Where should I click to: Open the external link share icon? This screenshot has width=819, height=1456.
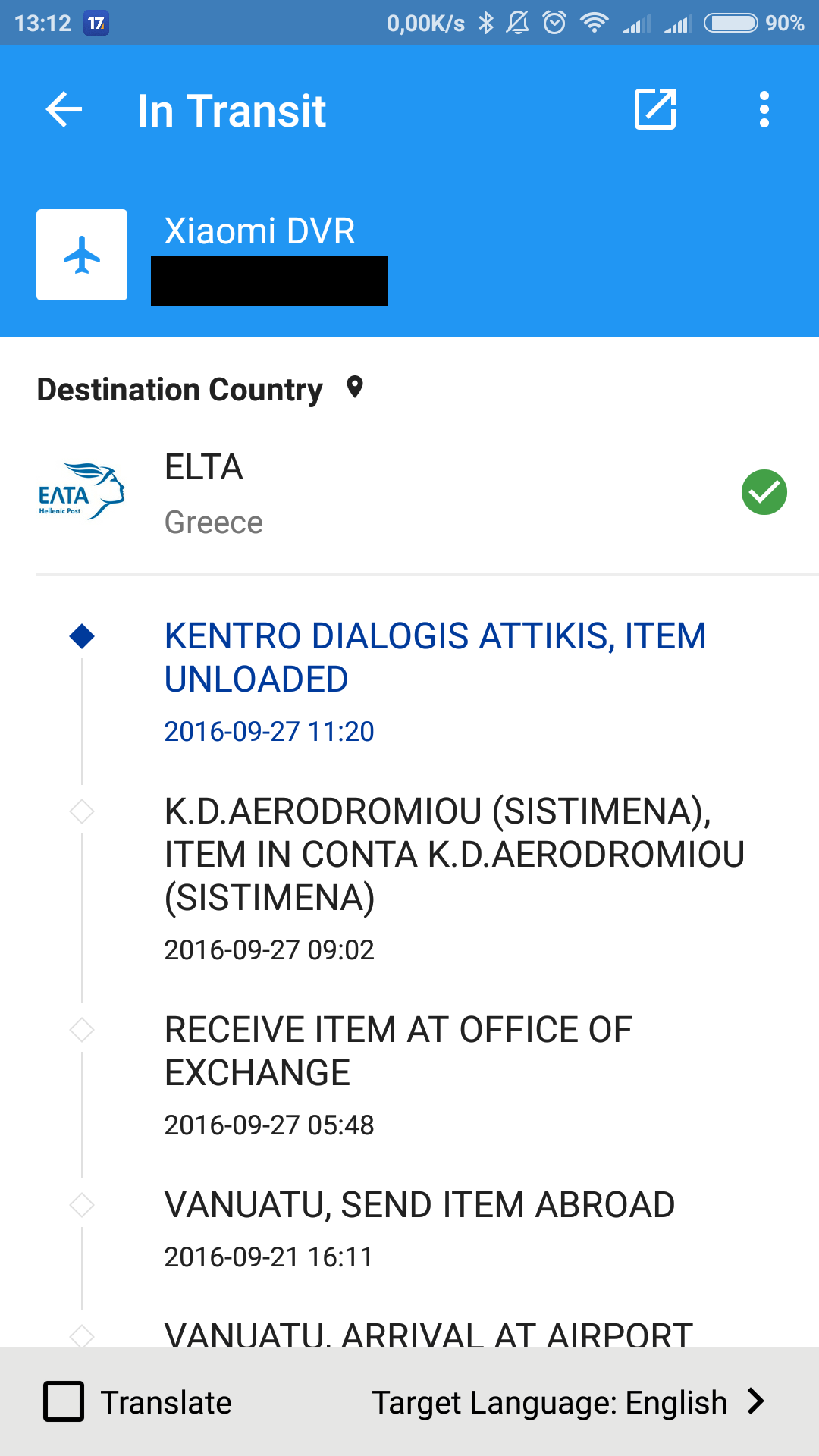pos(655,110)
